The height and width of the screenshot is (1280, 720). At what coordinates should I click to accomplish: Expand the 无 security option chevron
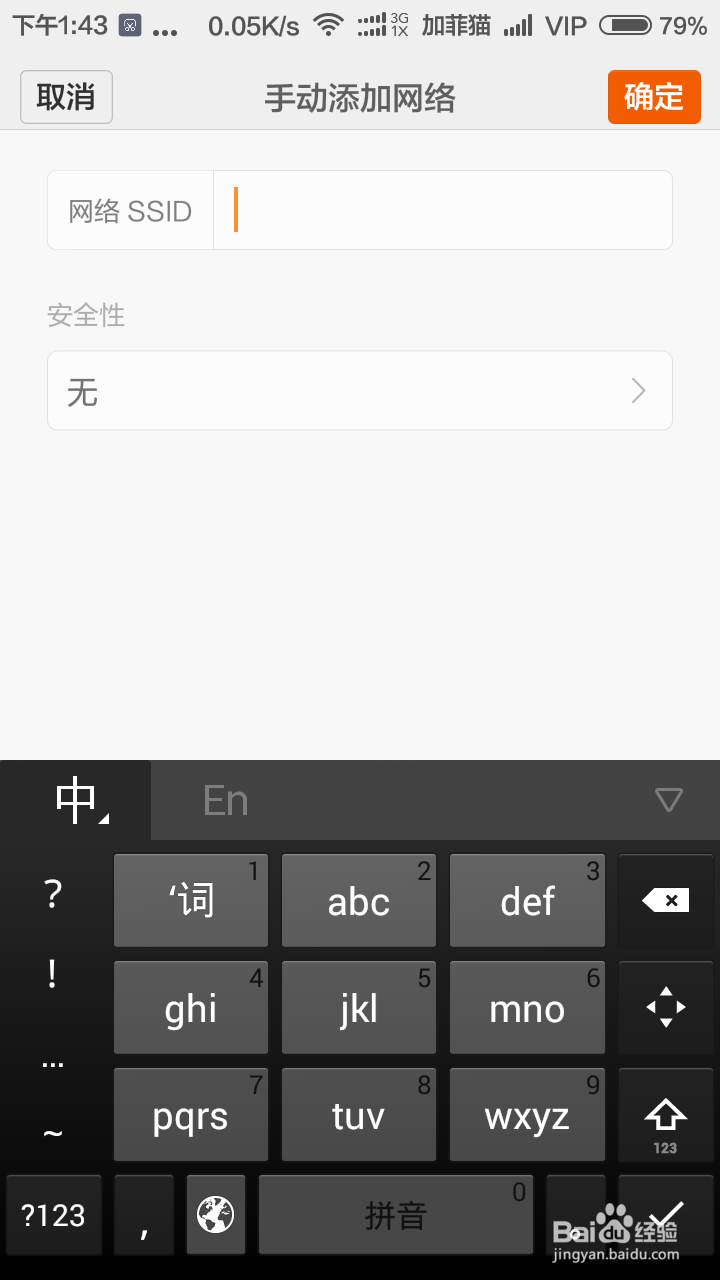(x=637, y=390)
